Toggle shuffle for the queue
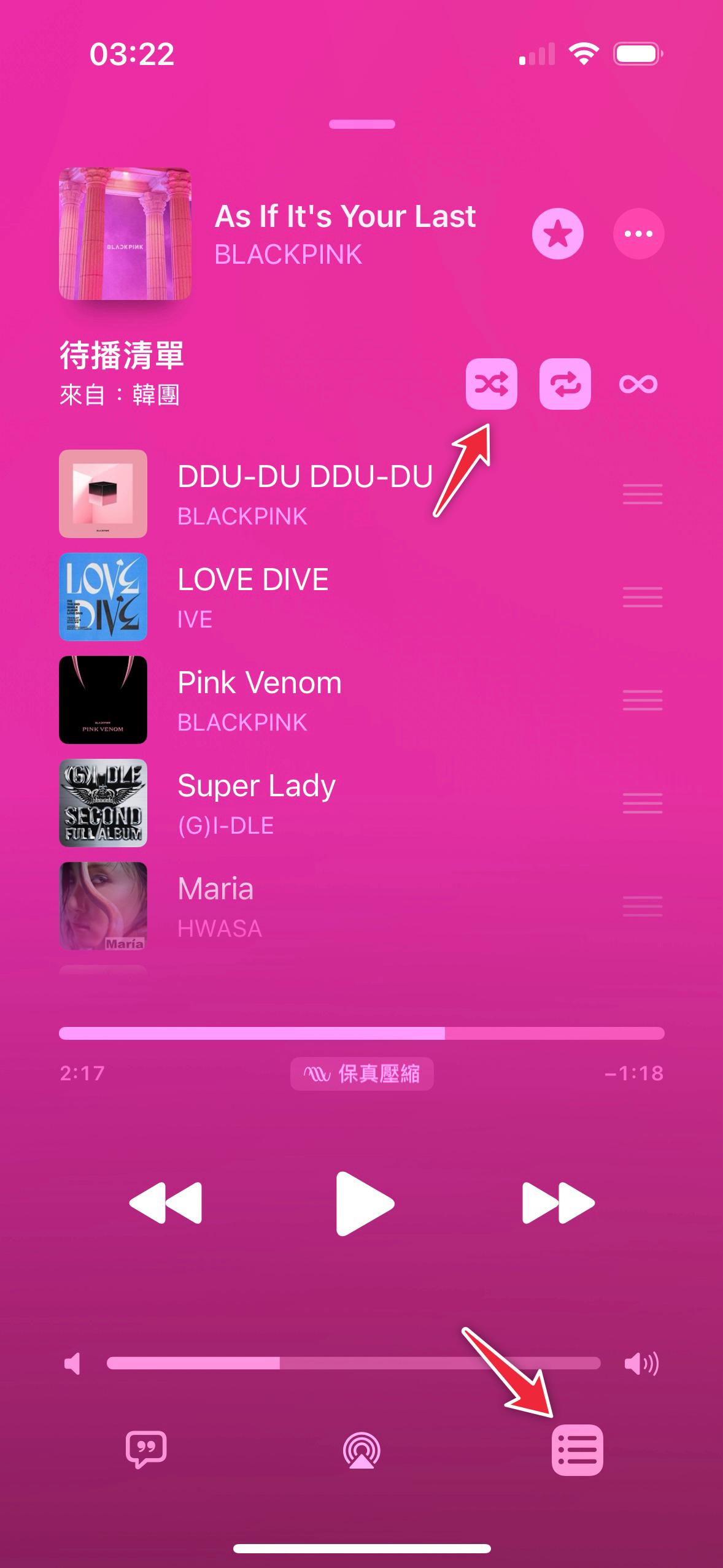Viewport: 723px width, 1568px height. click(x=491, y=384)
